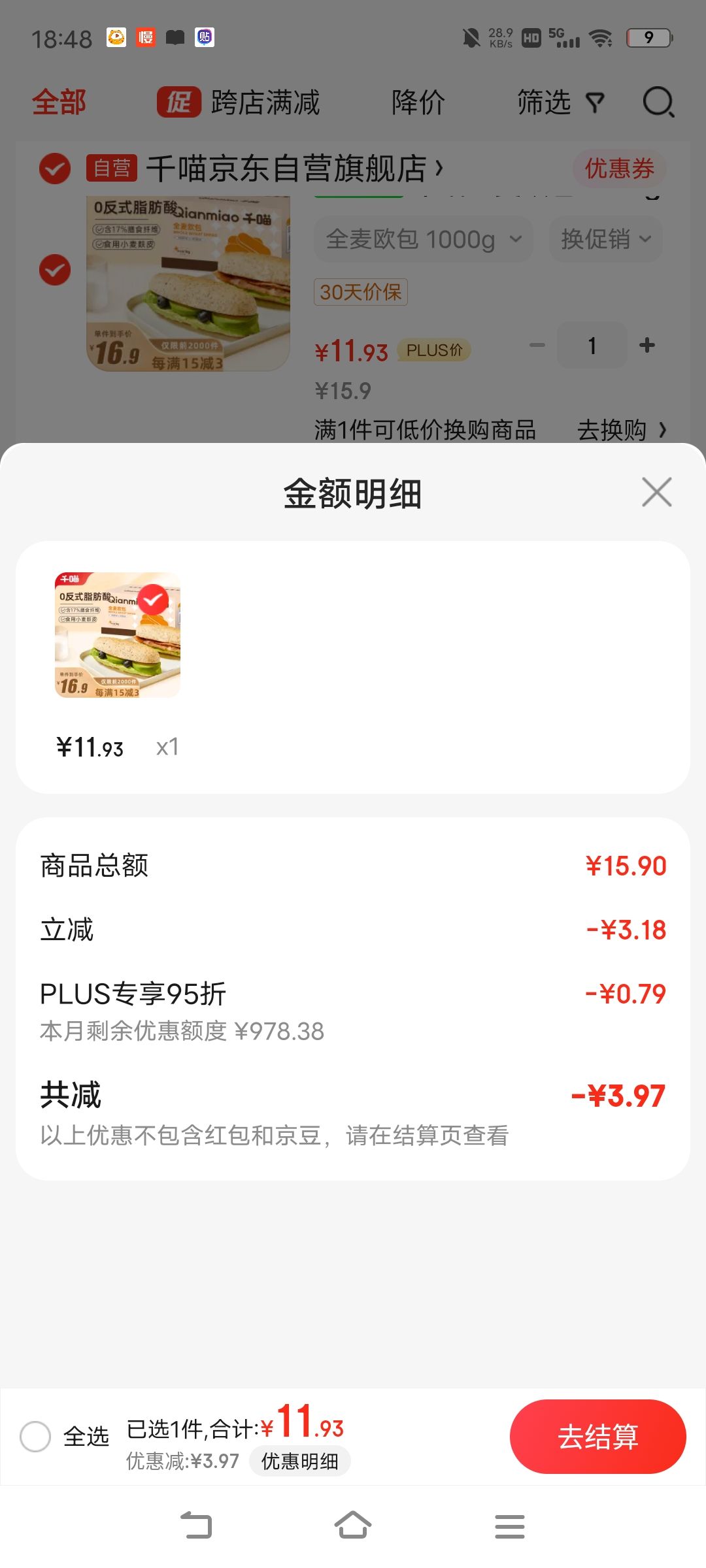Select the 全部 tab

coord(59,103)
